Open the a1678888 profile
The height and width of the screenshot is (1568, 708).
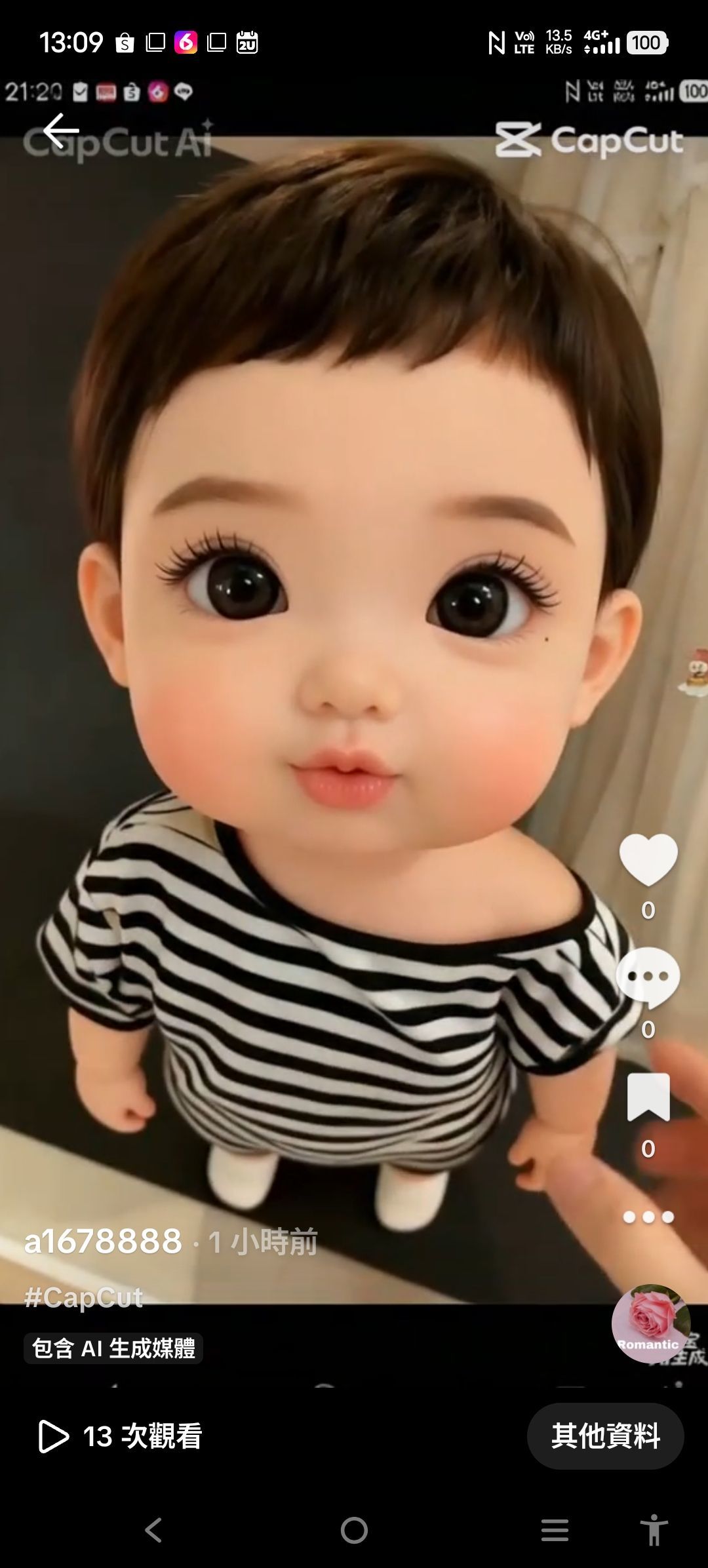pyautogui.click(x=103, y=1242)
